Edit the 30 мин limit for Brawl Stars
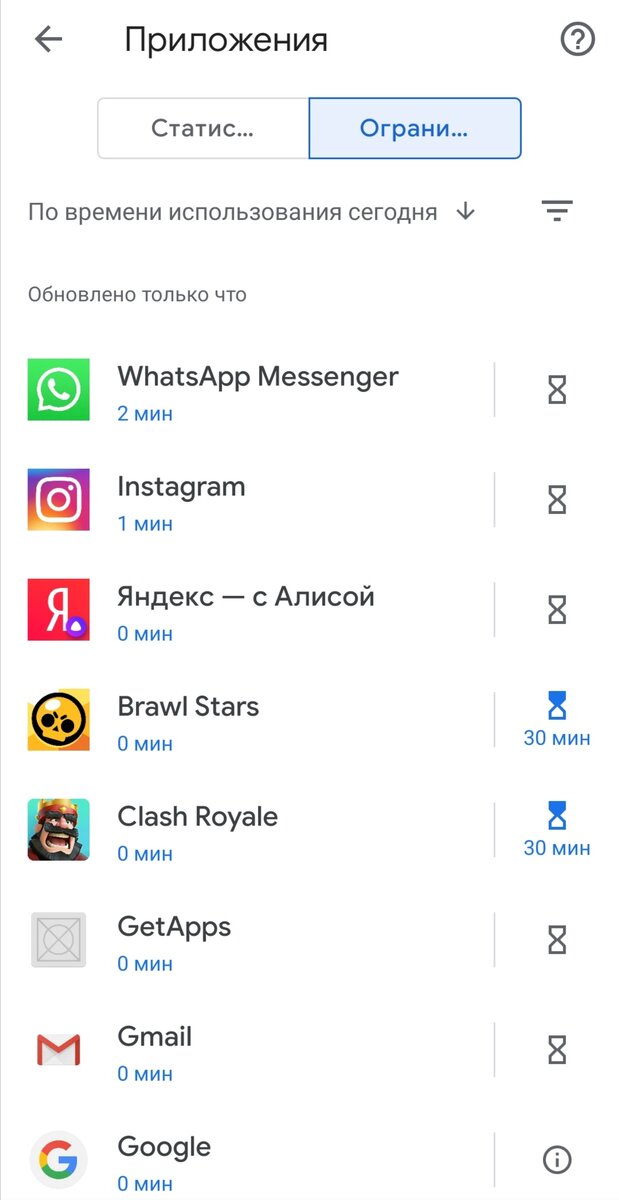 click(x=557, y=720)
